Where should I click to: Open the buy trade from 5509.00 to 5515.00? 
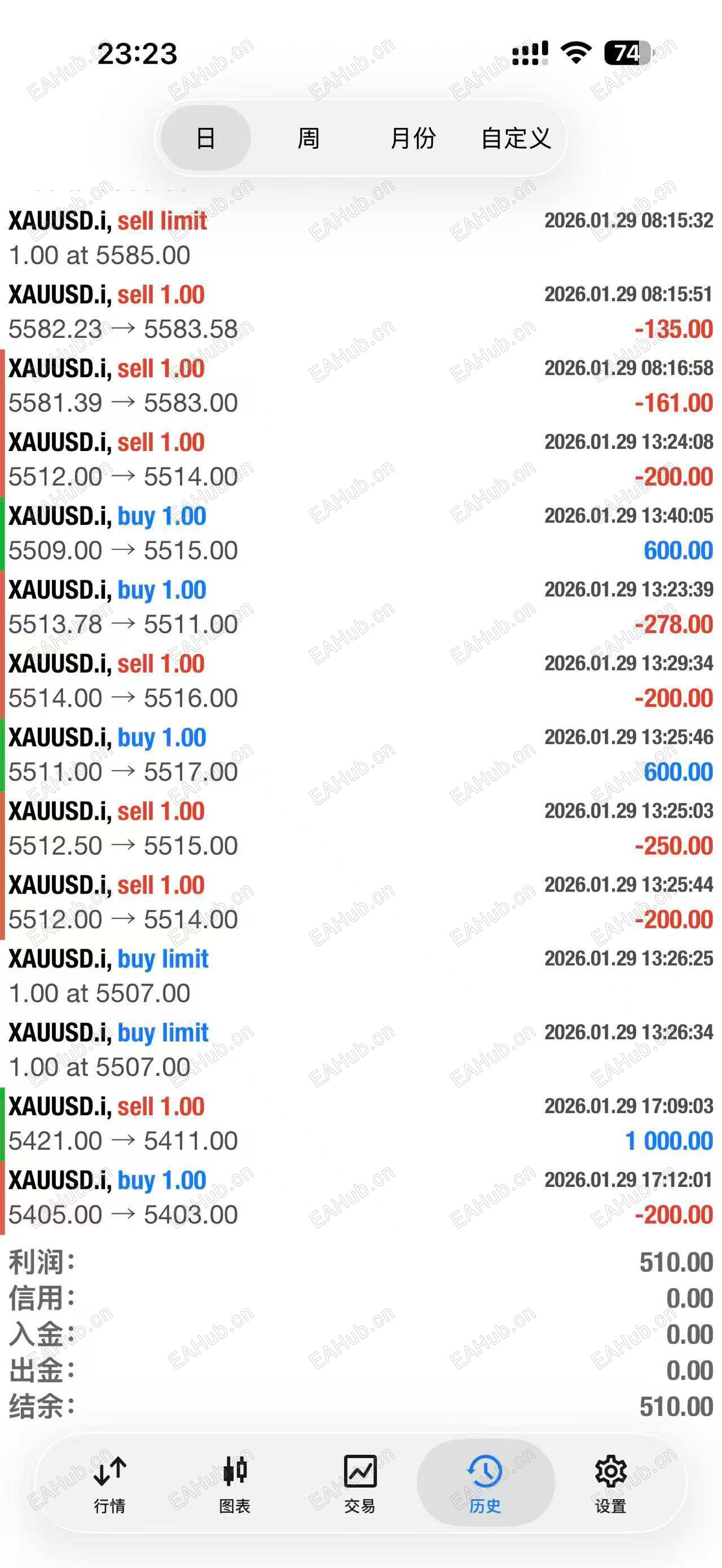click(361, 533)
